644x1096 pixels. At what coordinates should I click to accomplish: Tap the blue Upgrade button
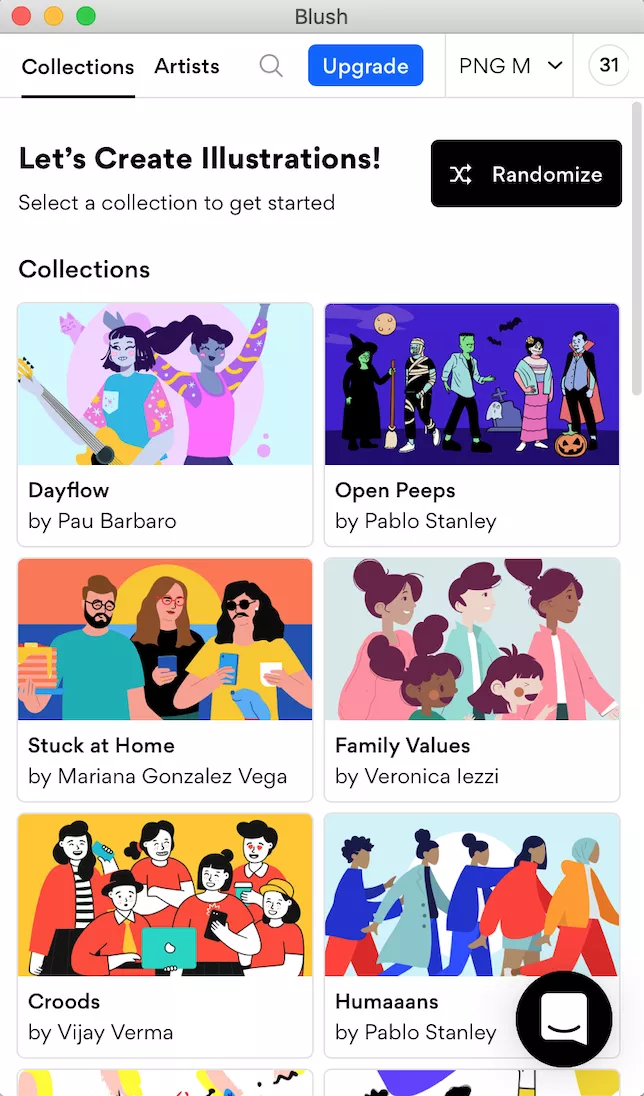365,66
